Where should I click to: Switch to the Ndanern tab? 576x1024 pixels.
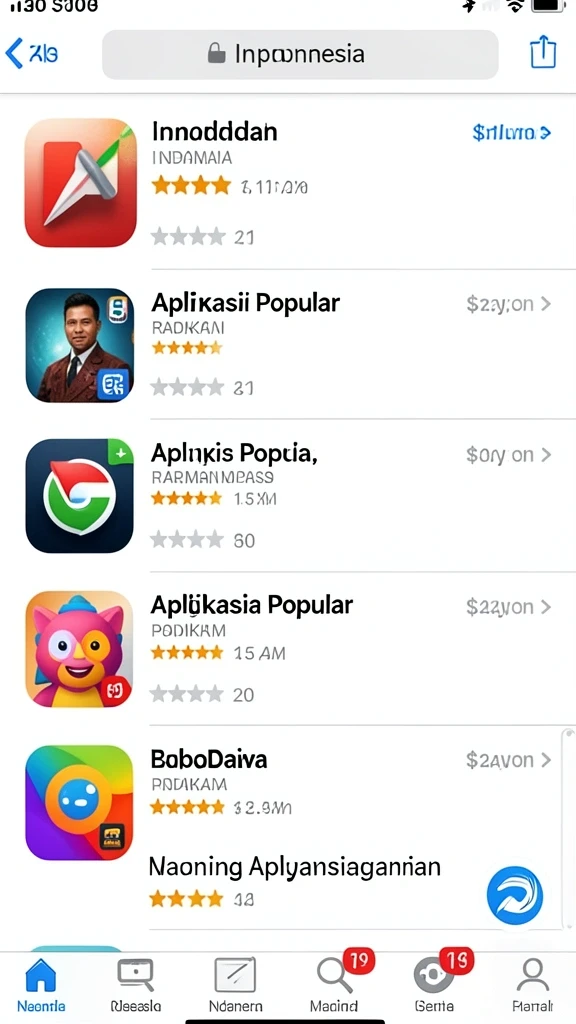pos(235,985)
